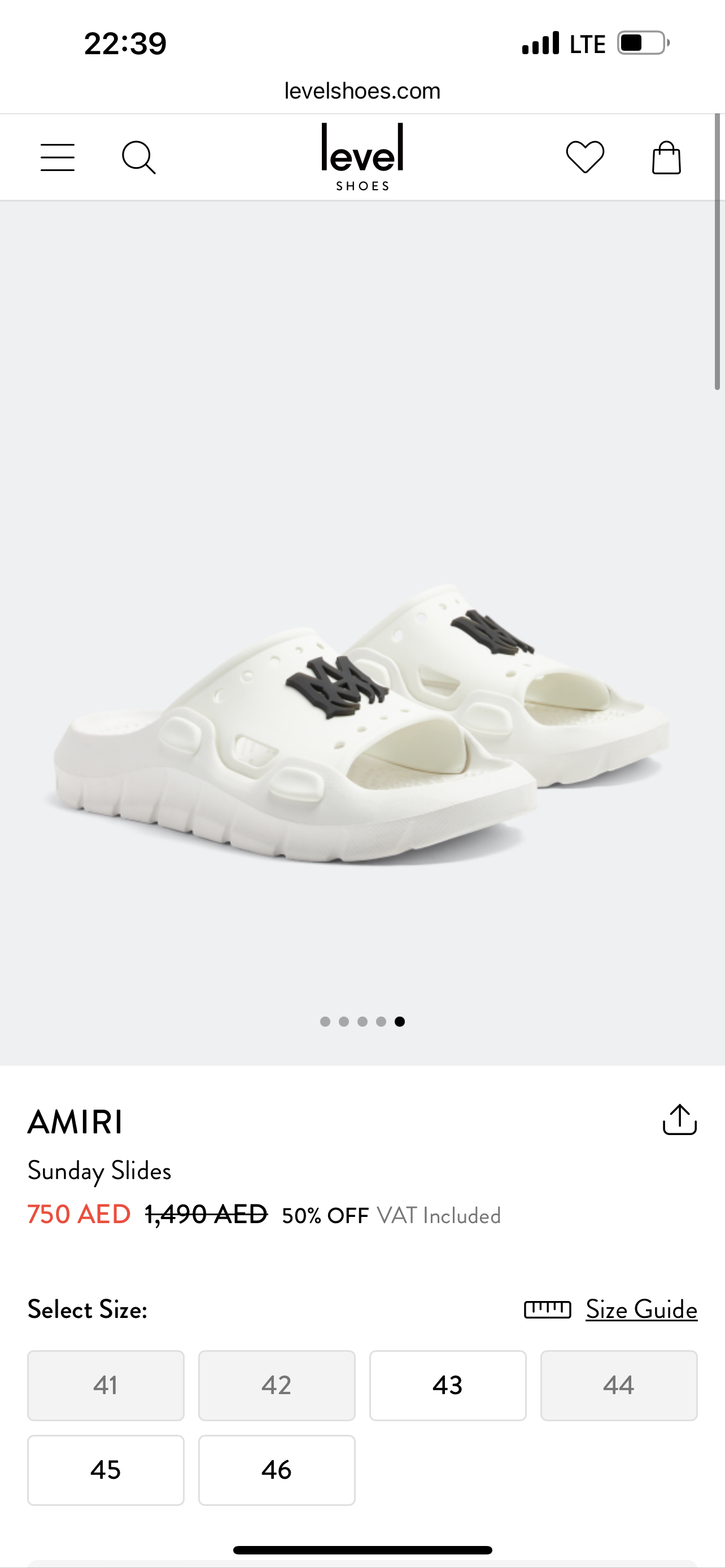This screenshot has height=1568, width=725.
Task: Open the hamburger menu
Action: 58,157
